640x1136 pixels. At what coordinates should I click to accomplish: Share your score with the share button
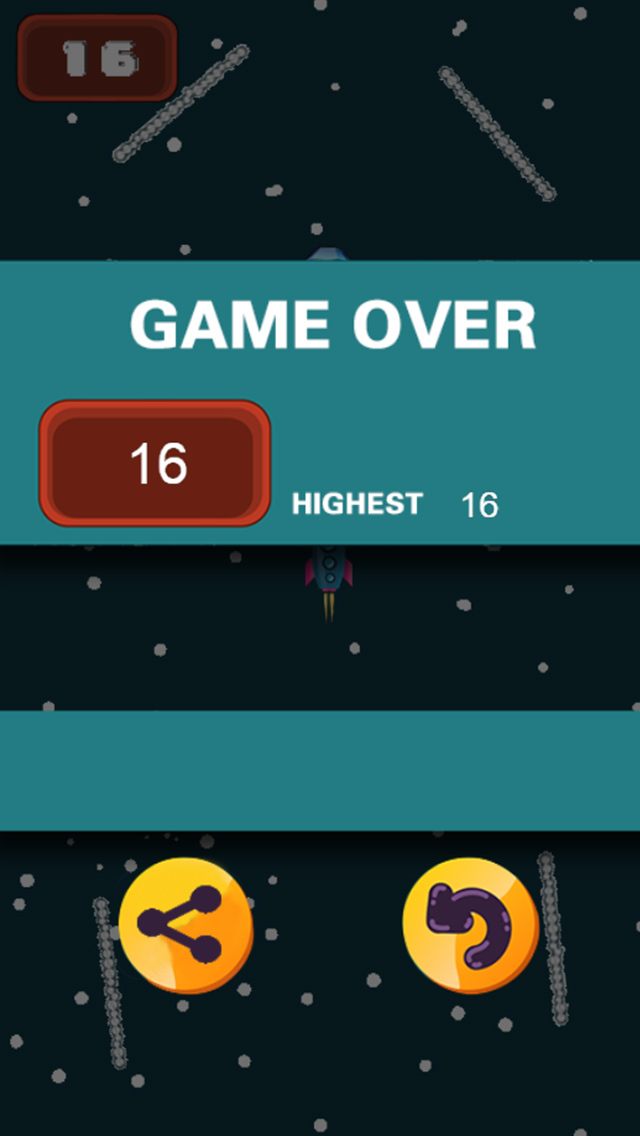click(x=185, y=925)
